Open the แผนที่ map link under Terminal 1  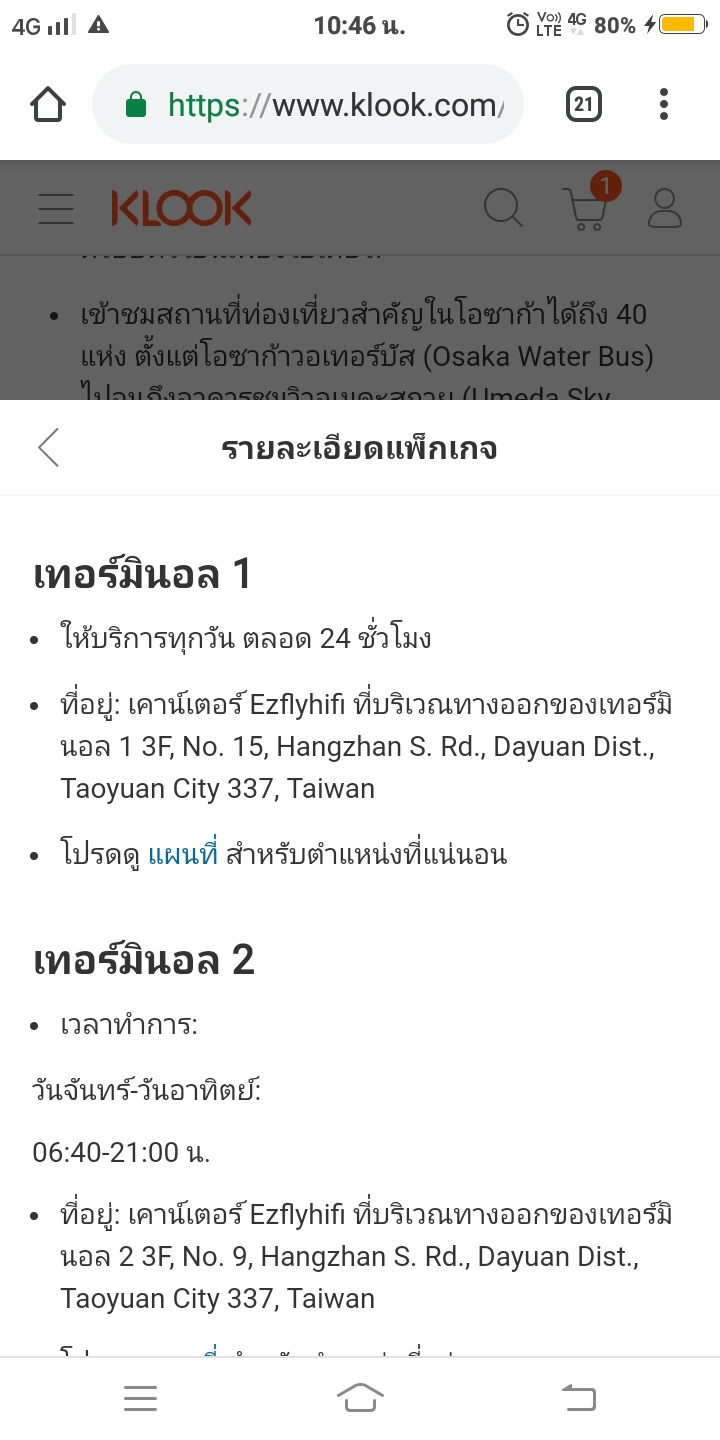183,855
